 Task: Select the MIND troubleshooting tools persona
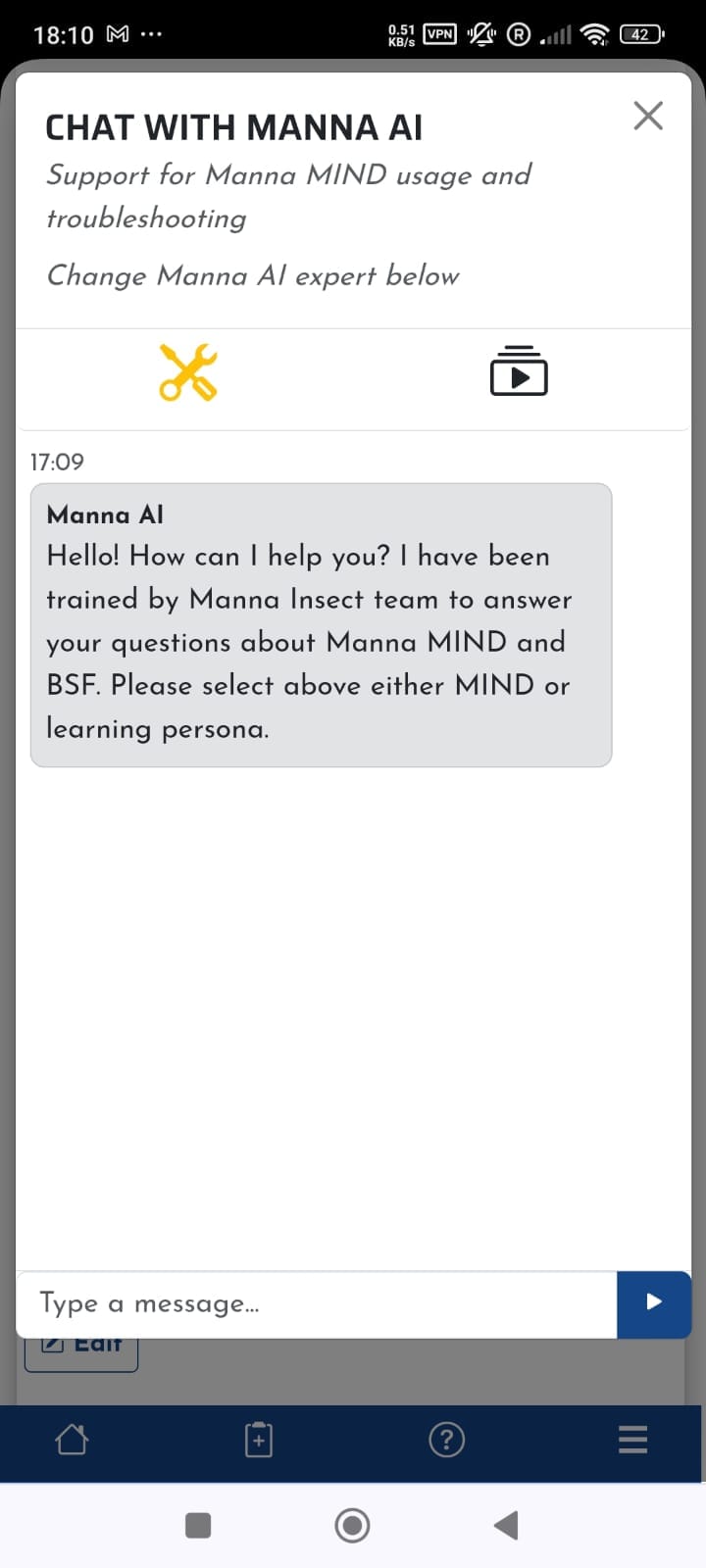(x=188, y=372)
